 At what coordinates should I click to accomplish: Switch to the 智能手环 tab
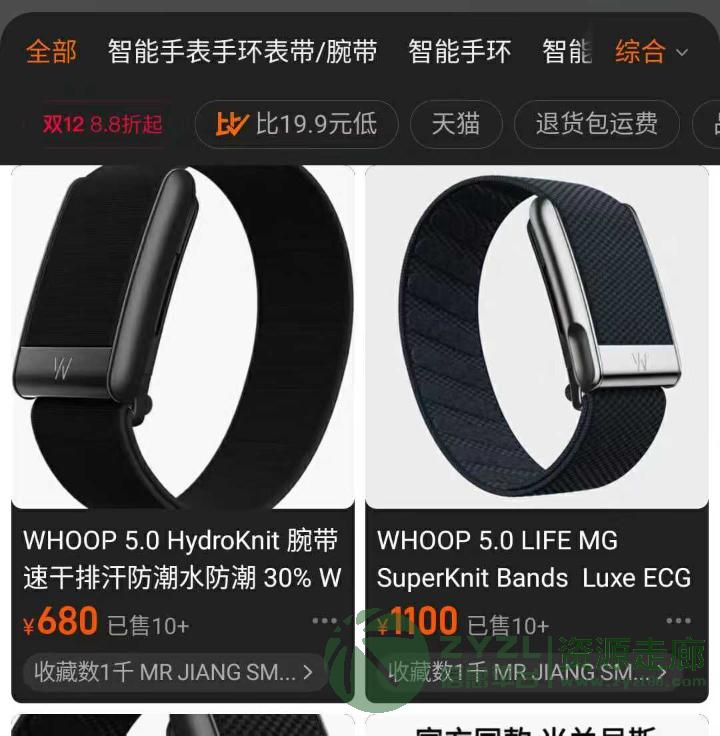tap(459, 51)
